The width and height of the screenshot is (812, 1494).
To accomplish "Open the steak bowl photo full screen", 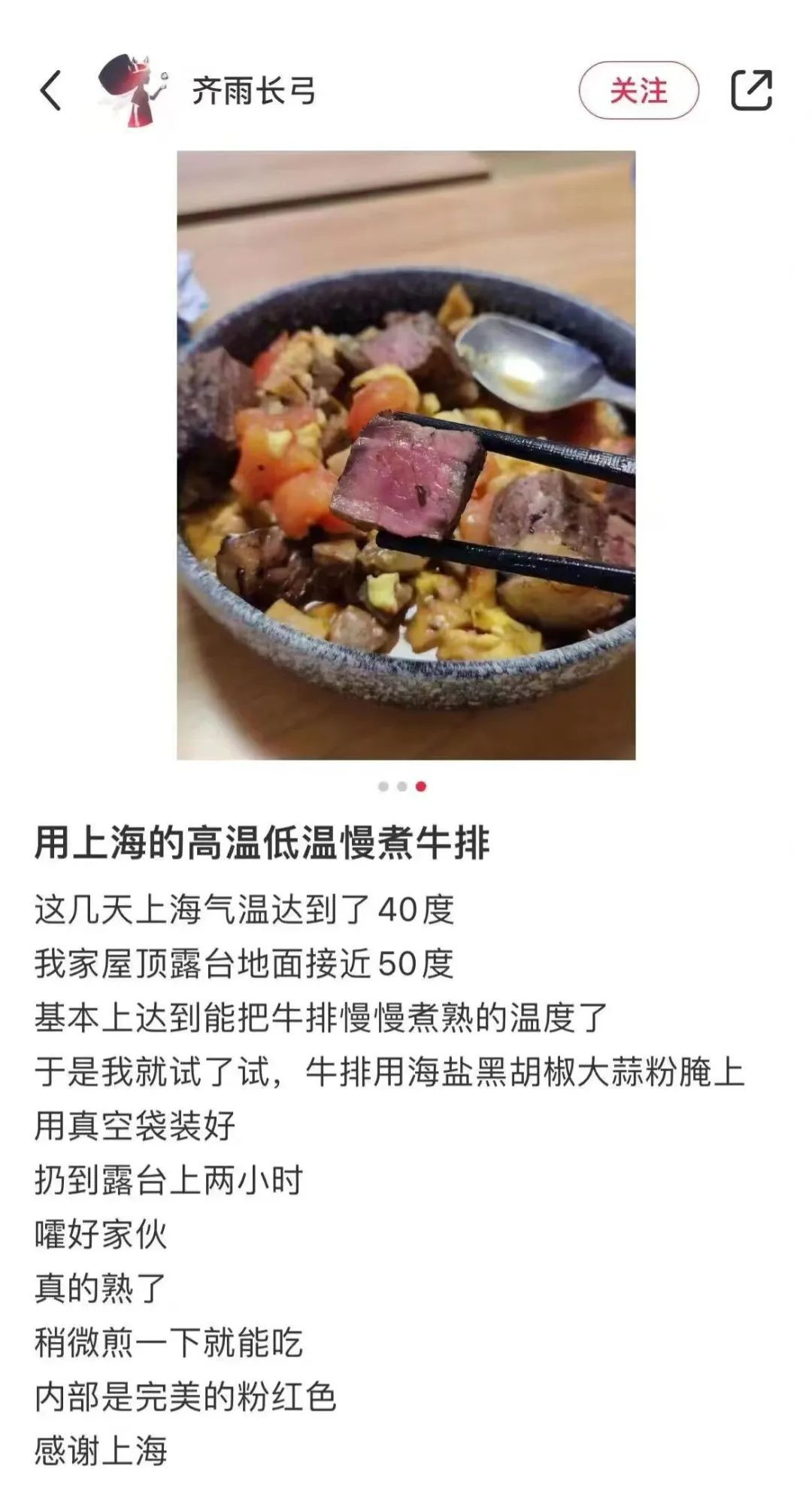I will 406,455.
